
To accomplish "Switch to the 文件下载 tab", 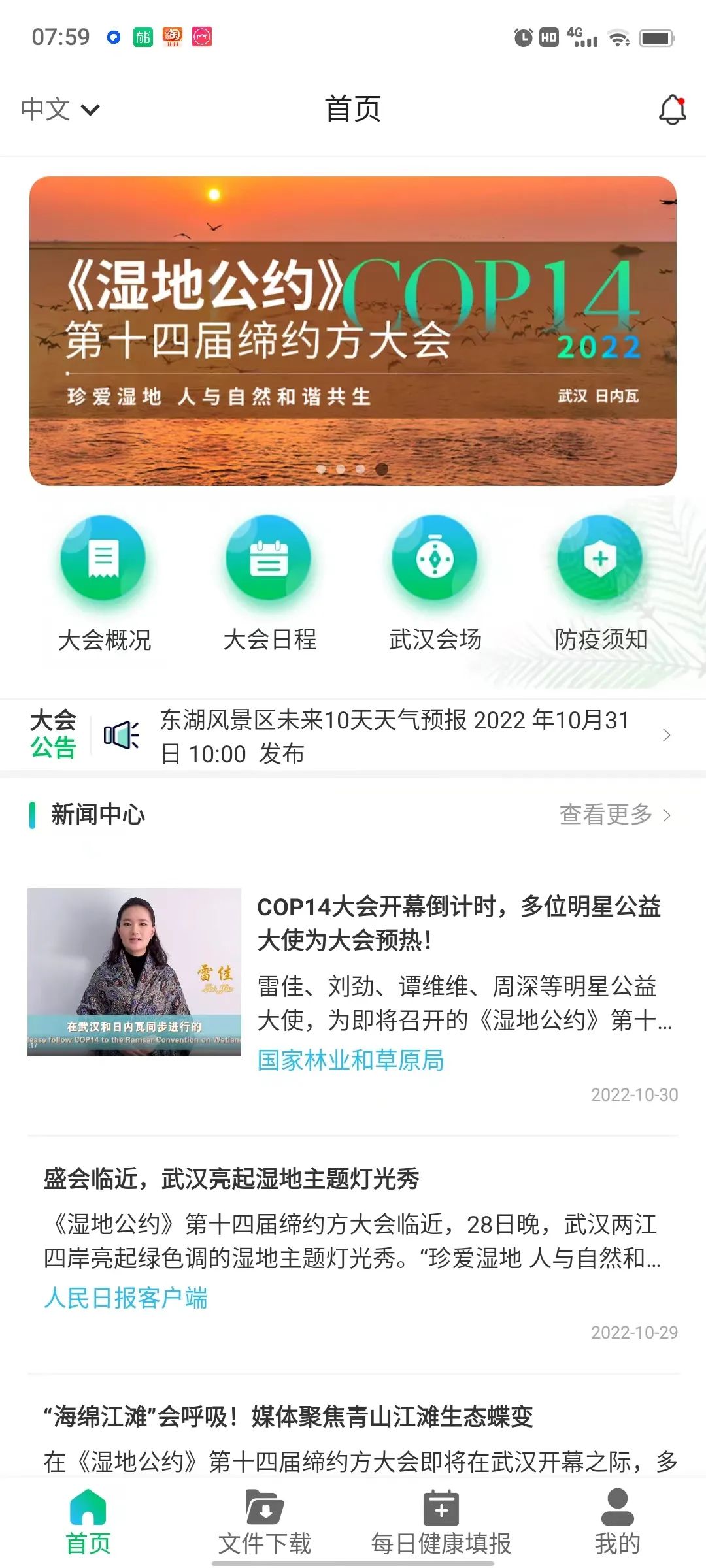I will pyautogui.click(x=265, y=1523).
